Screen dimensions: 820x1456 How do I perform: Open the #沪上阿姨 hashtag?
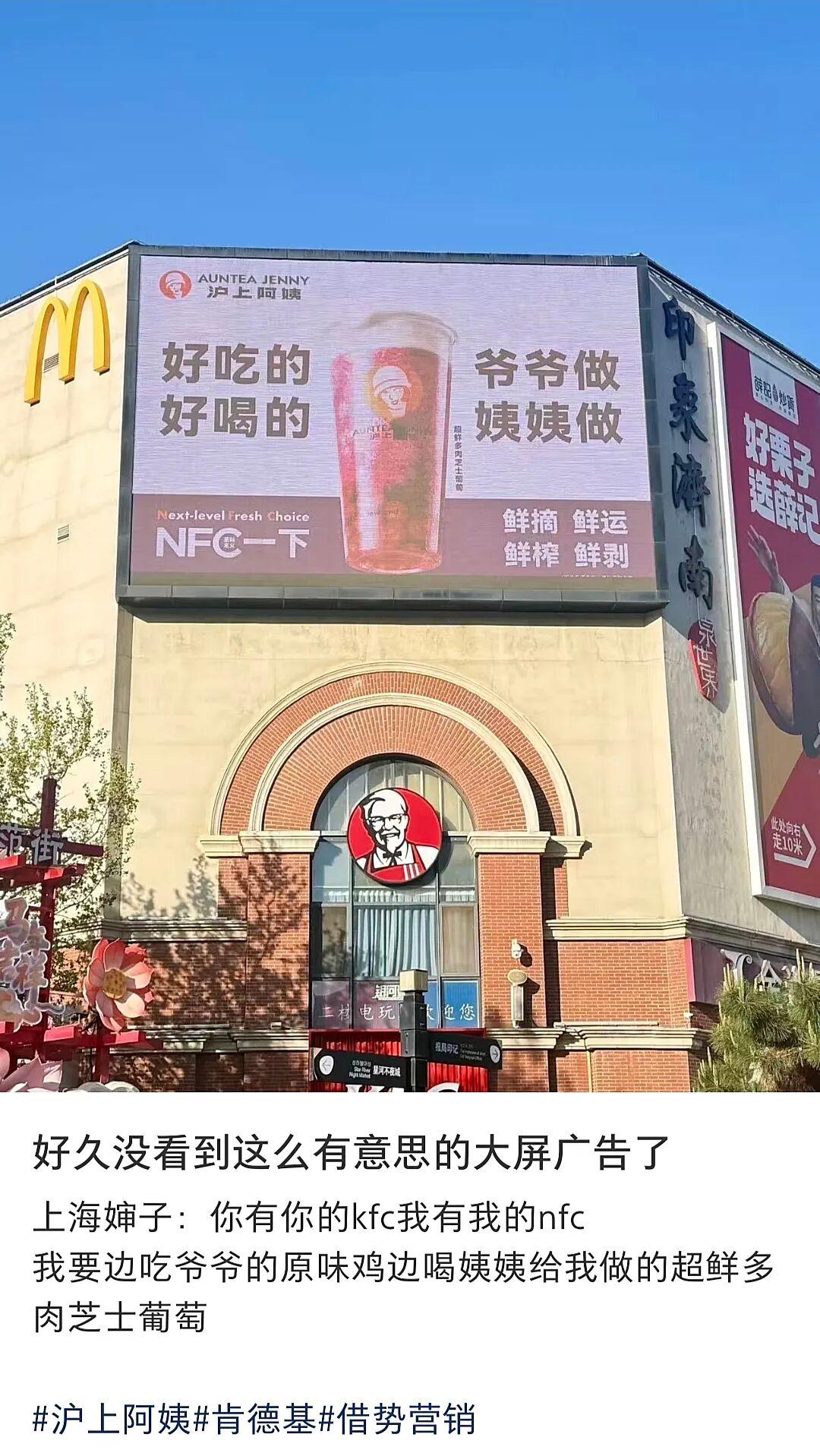click(x=112, y=1419)
